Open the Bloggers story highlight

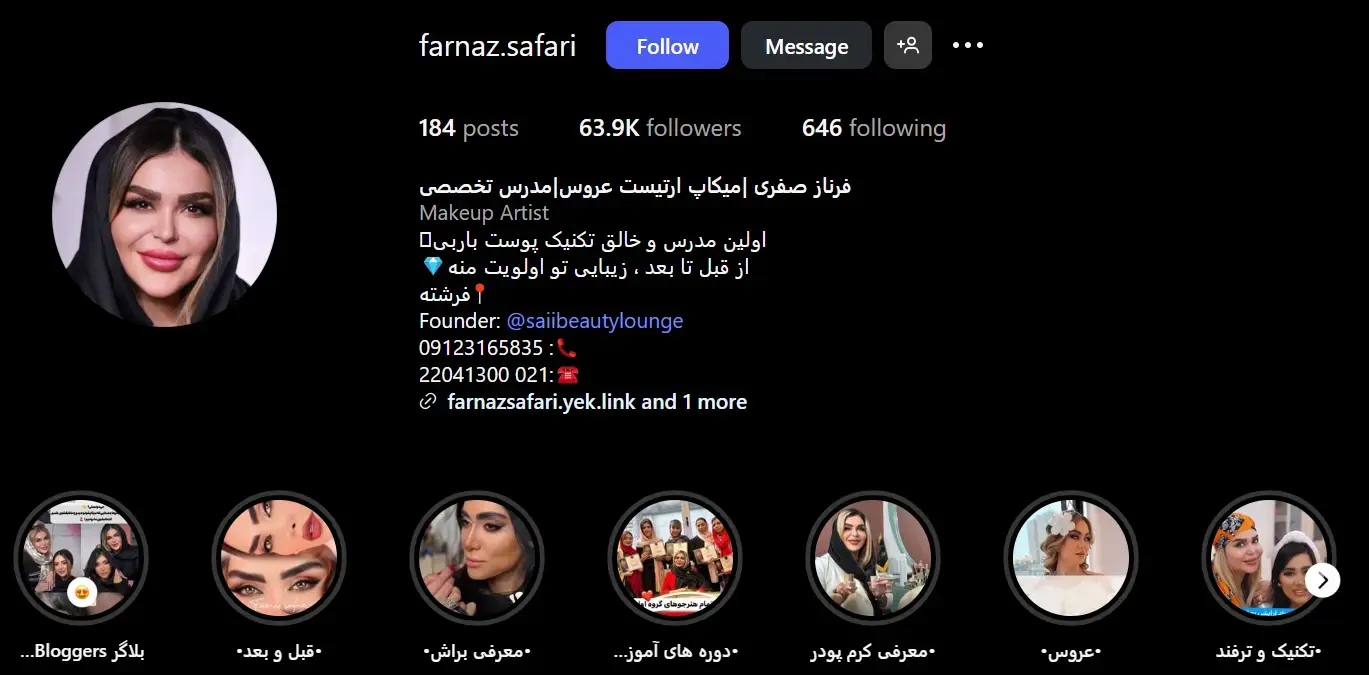click(x=81, y=558)
